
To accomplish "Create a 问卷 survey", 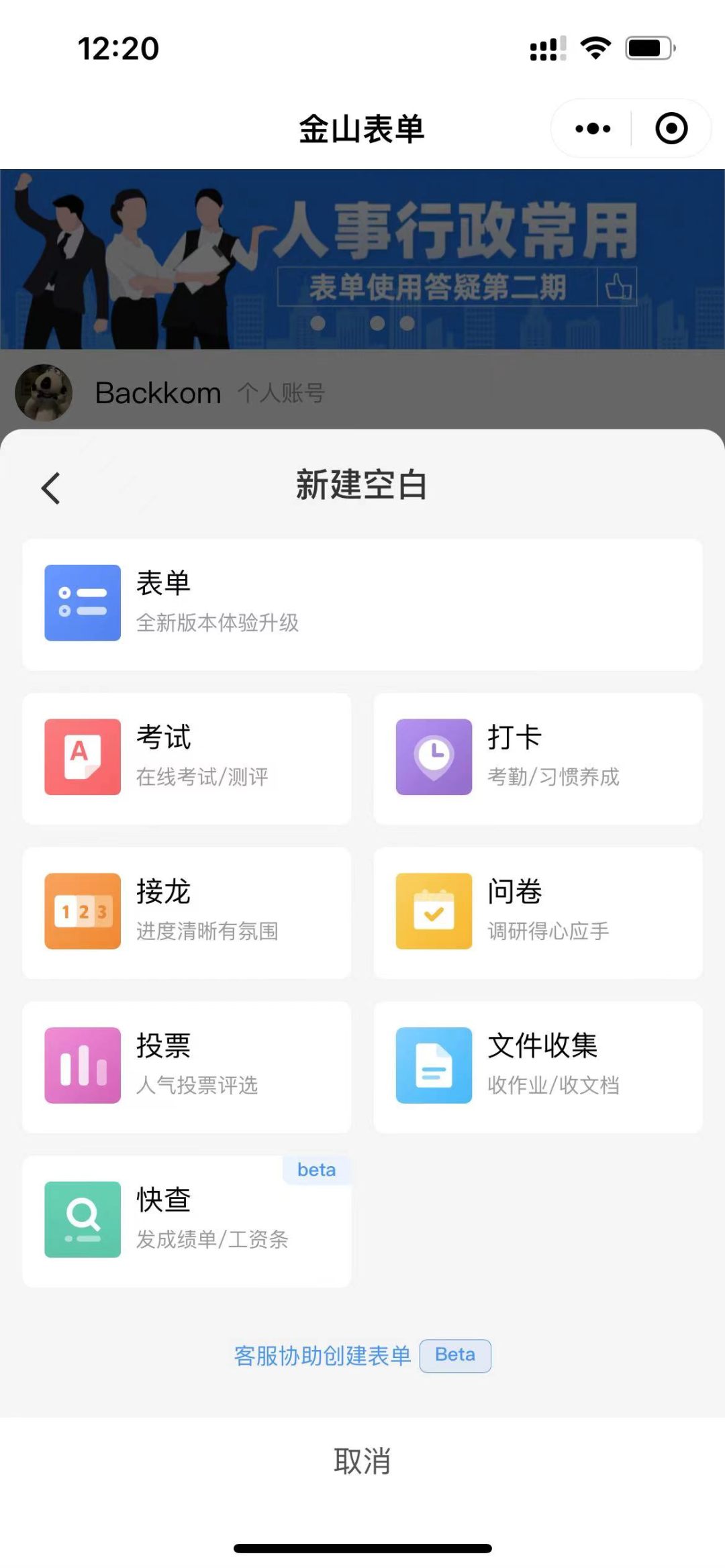I will pyautogui.click(x=538, y=912).
